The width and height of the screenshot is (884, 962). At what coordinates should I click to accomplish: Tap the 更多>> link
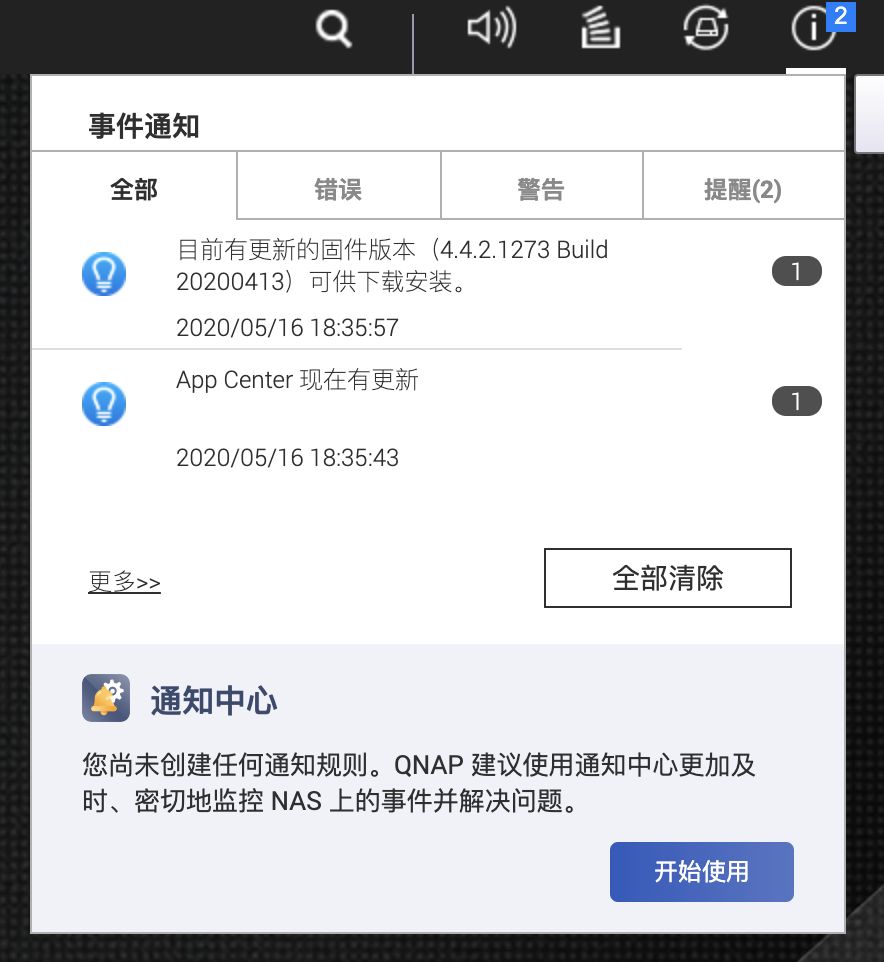125,582
